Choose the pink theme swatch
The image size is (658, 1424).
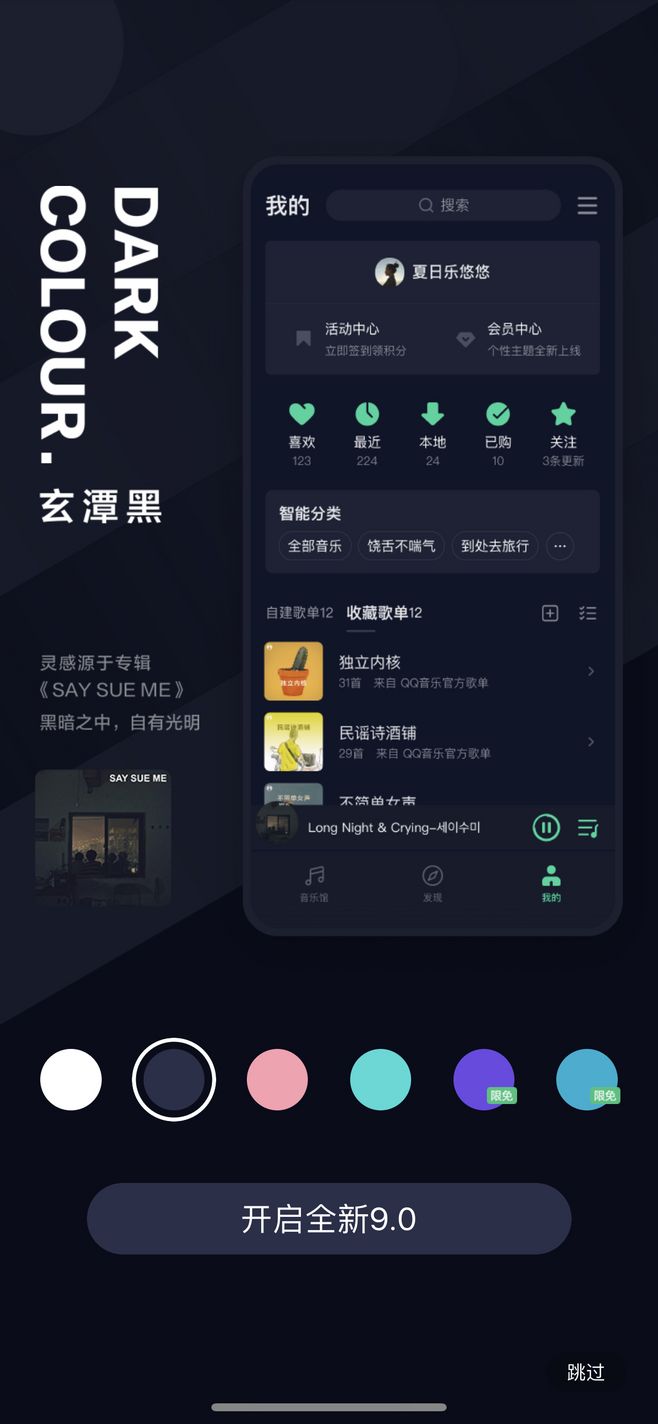pyautogui.click(x=277, y=1079)
